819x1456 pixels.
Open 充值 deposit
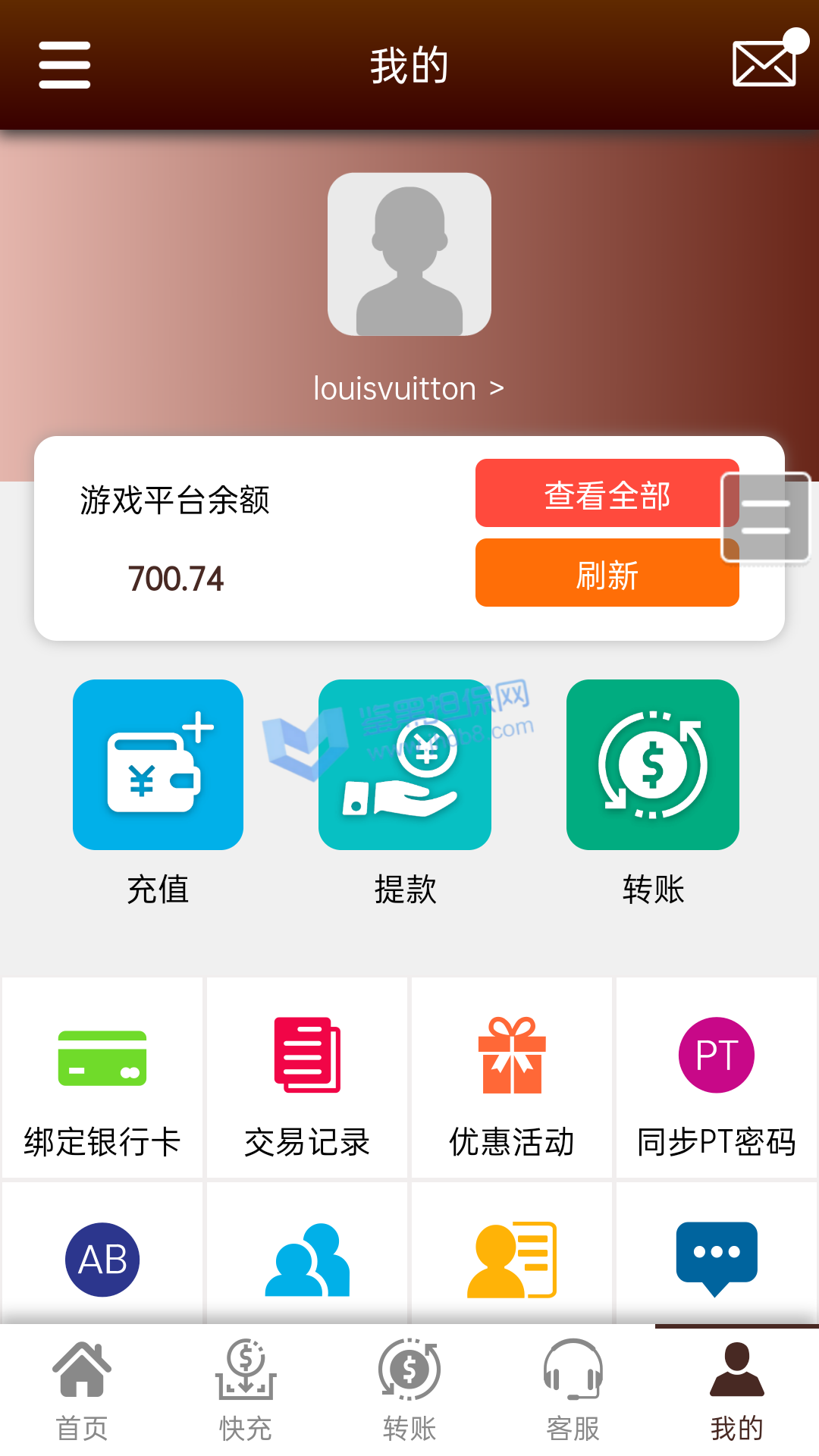click(x=158, y=764)
